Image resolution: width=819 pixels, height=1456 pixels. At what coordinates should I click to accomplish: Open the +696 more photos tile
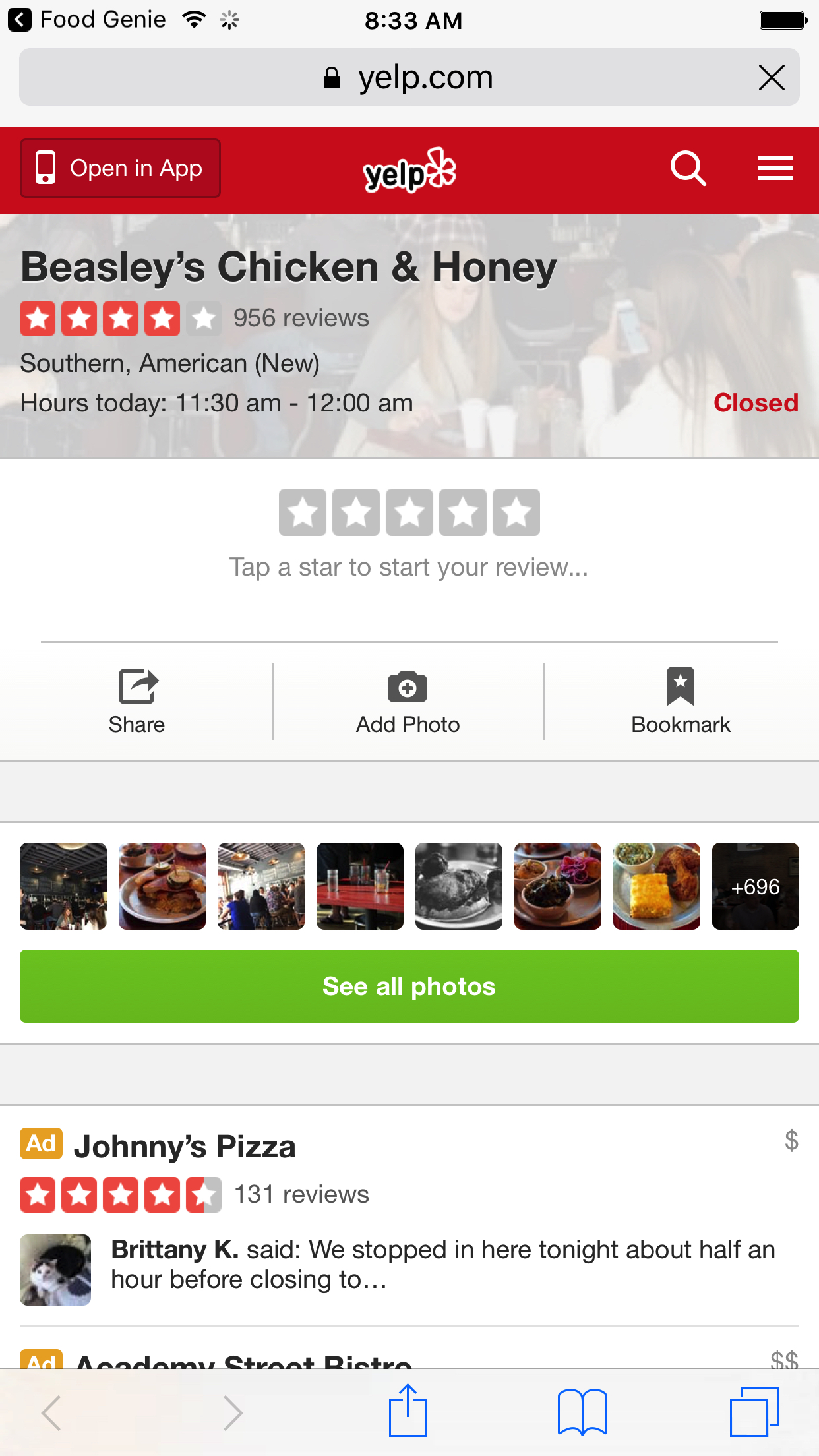pos(755,886)
